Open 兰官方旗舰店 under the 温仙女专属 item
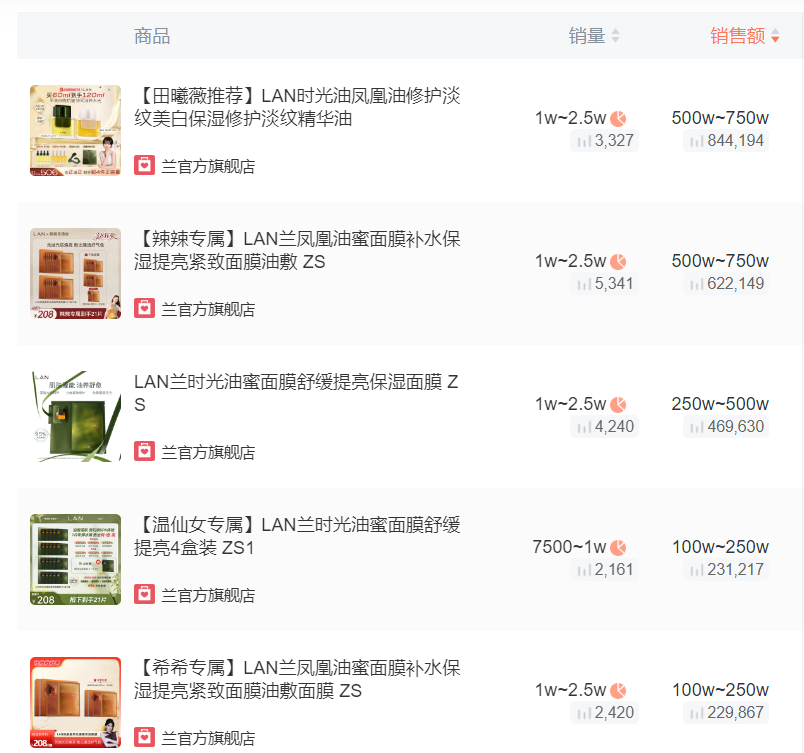 (208, 595)
